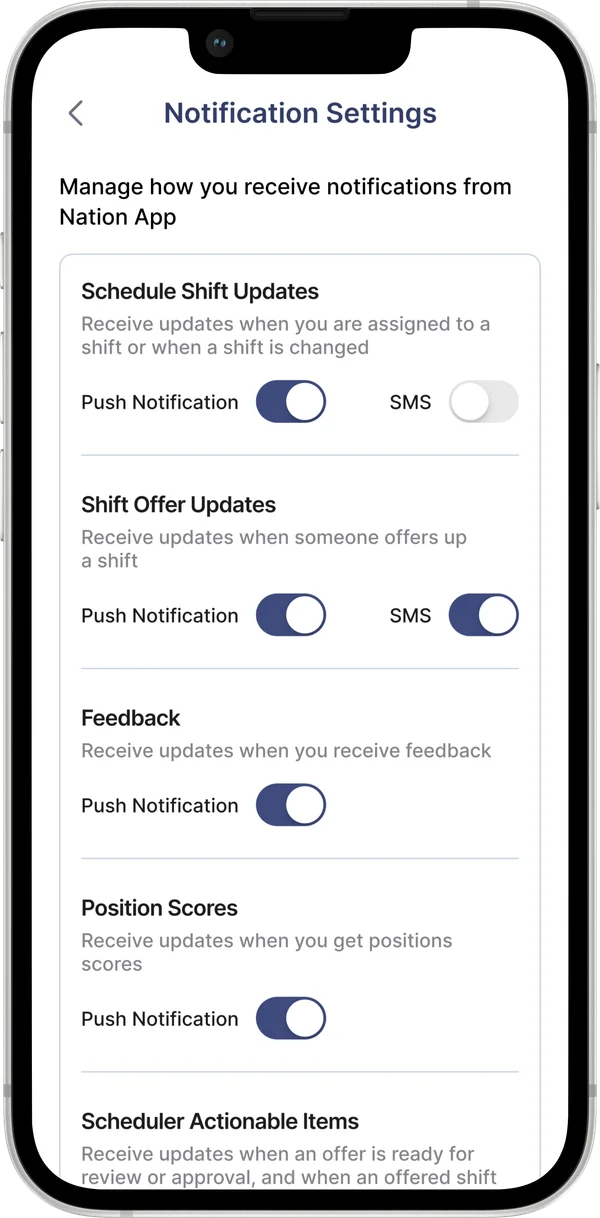The image size is (600, 1218).
Task: Toggle Feedback push notification off
Action: point(291,805)
